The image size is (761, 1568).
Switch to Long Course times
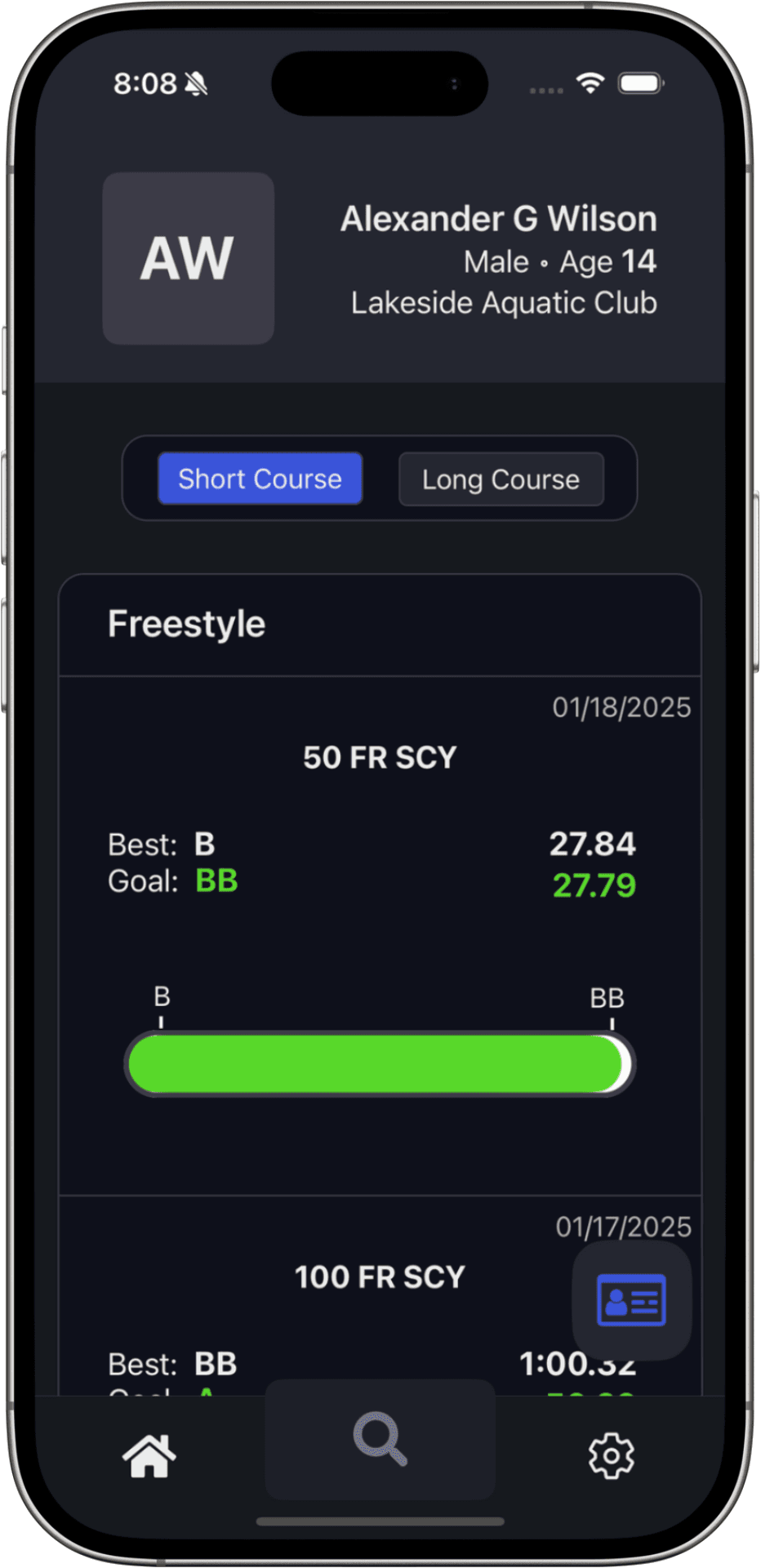(x=501, y=479)
